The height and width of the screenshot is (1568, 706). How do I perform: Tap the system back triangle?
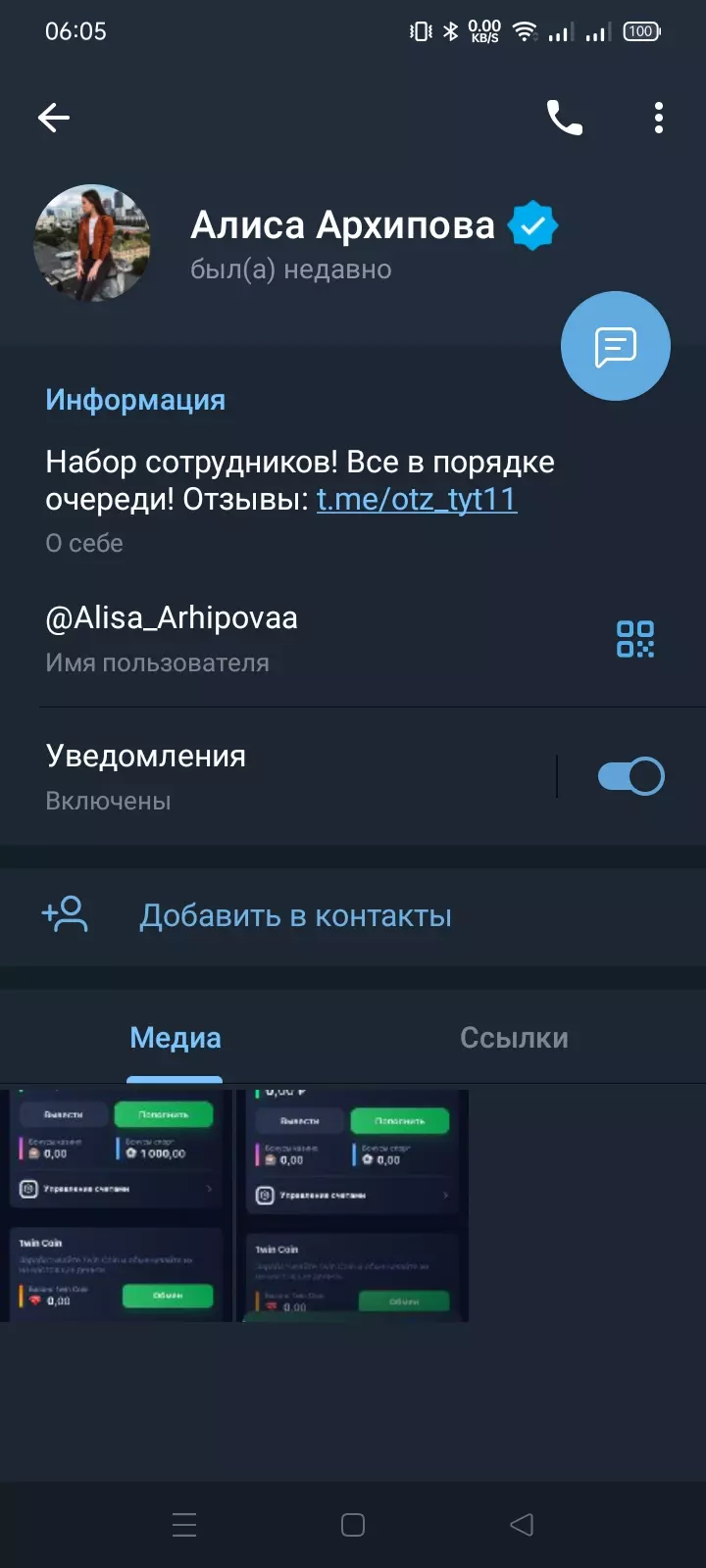coord(522,1525)
